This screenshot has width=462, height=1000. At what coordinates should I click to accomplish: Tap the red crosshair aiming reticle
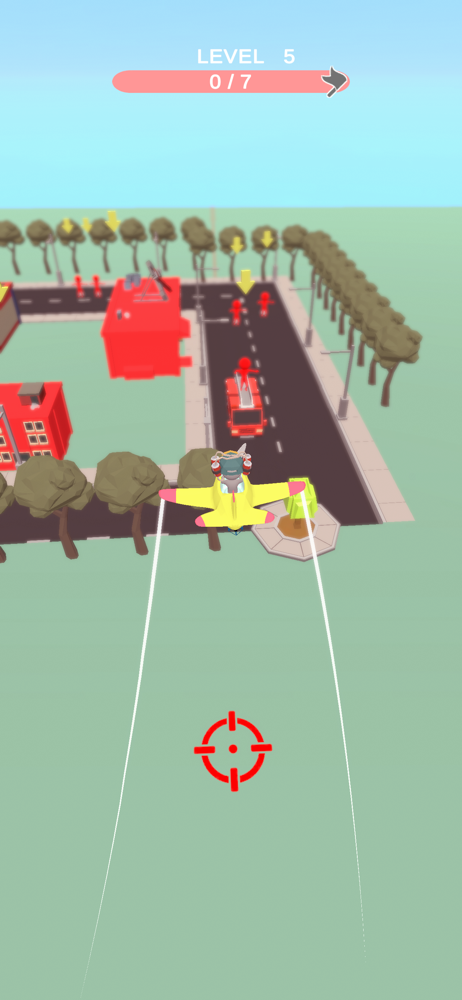[233, 750]
